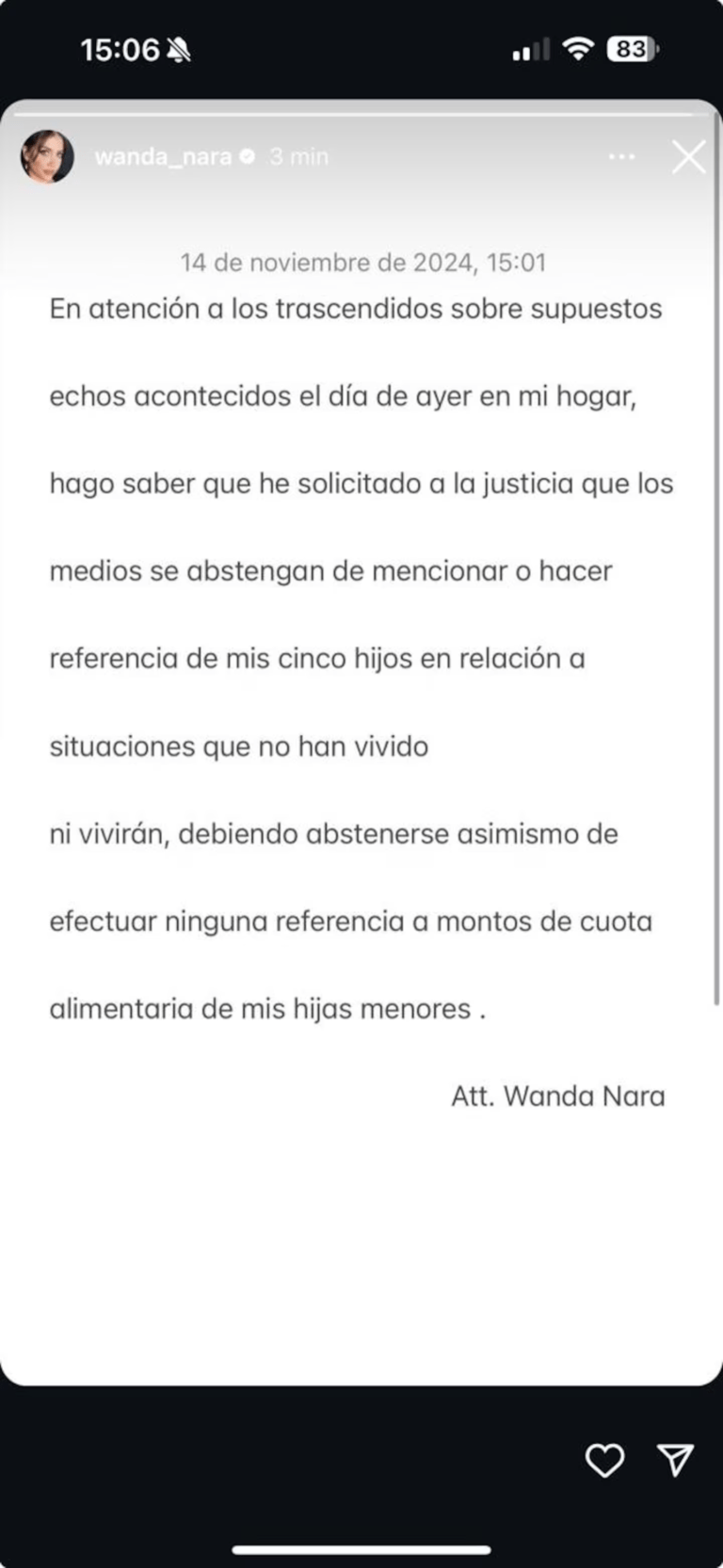Share the story via paper plane

[x=676, y=1459]
